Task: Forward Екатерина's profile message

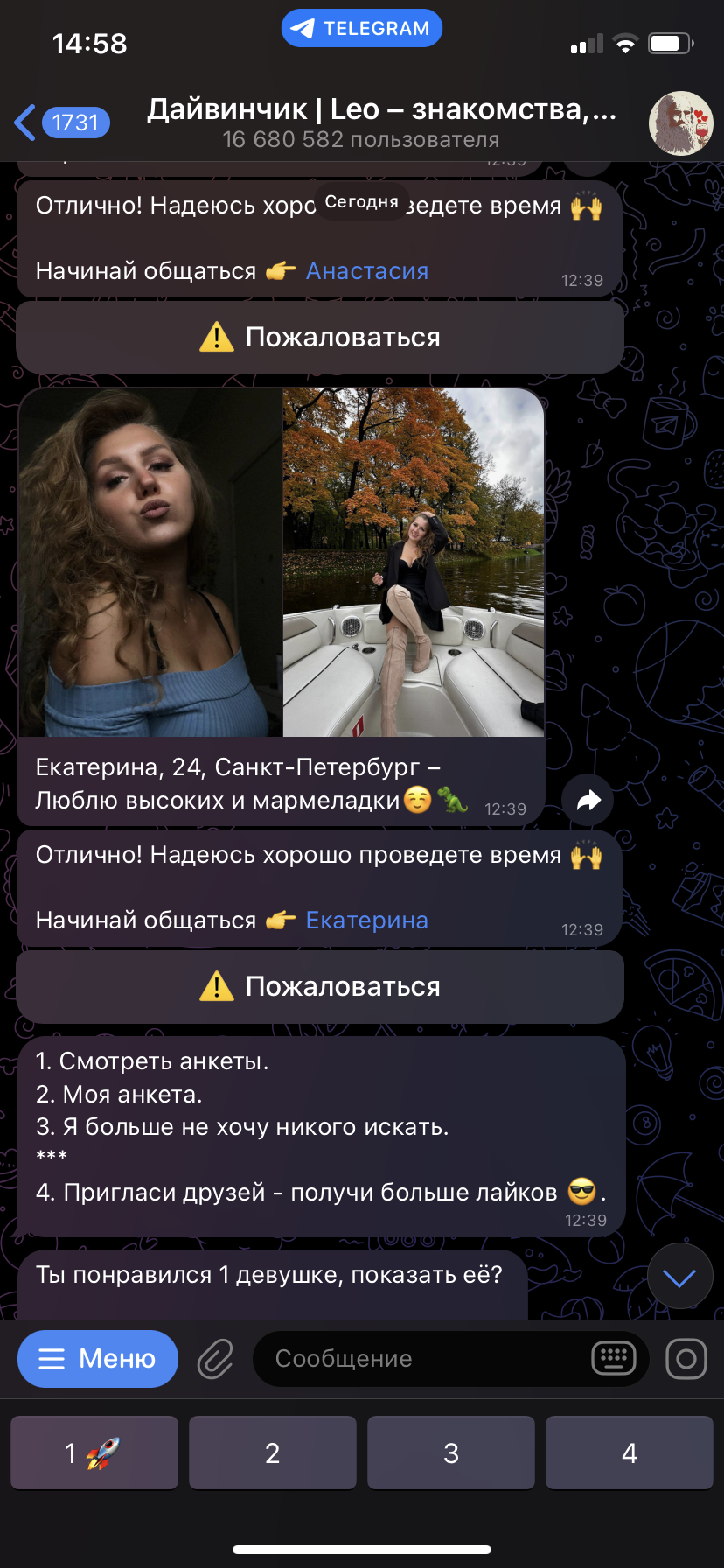Action: point(588,800)
